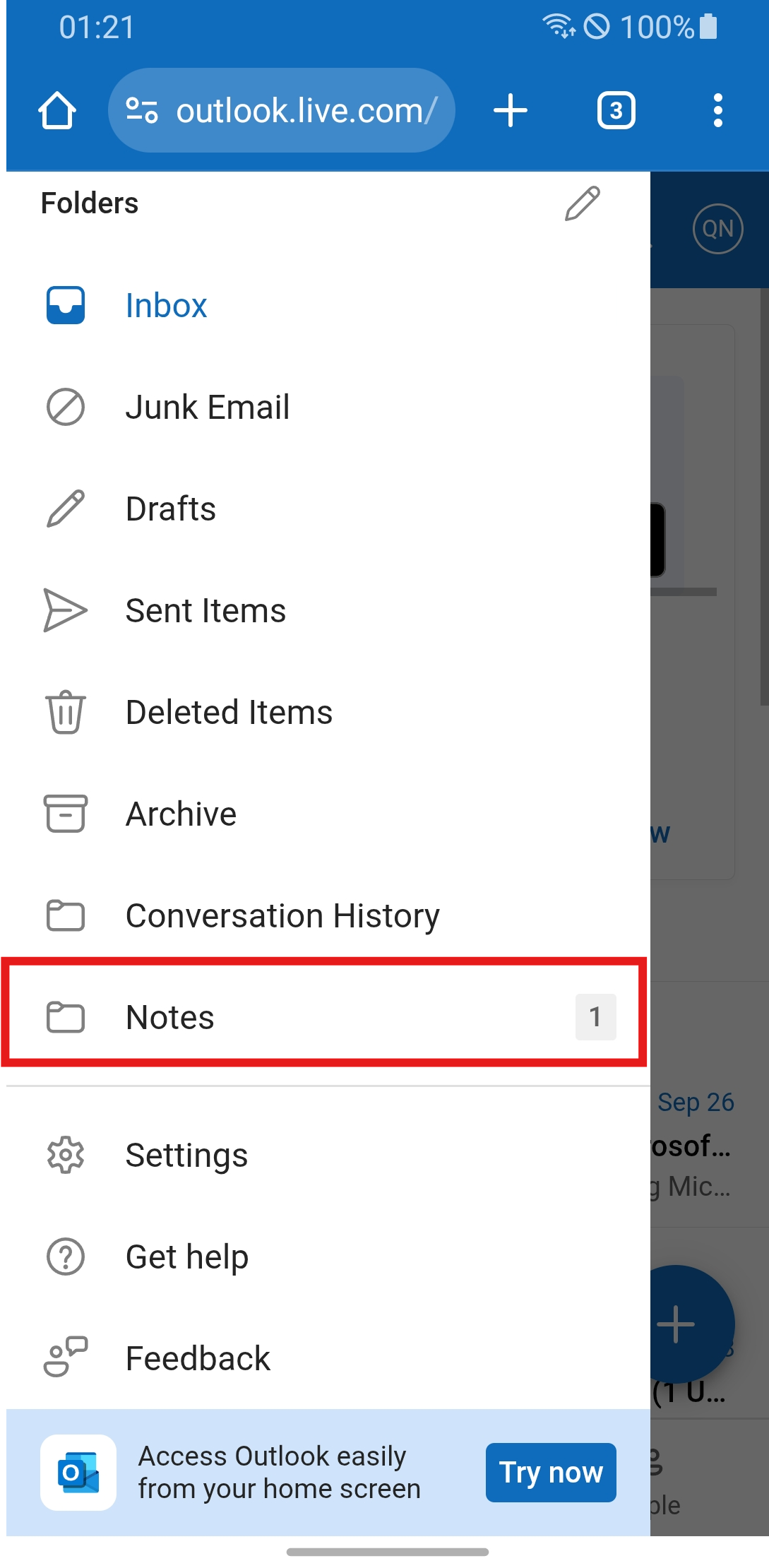This screenshot has height=1568, width=769.
Task: View Sent Items
Action: click(x=205, y=611)
